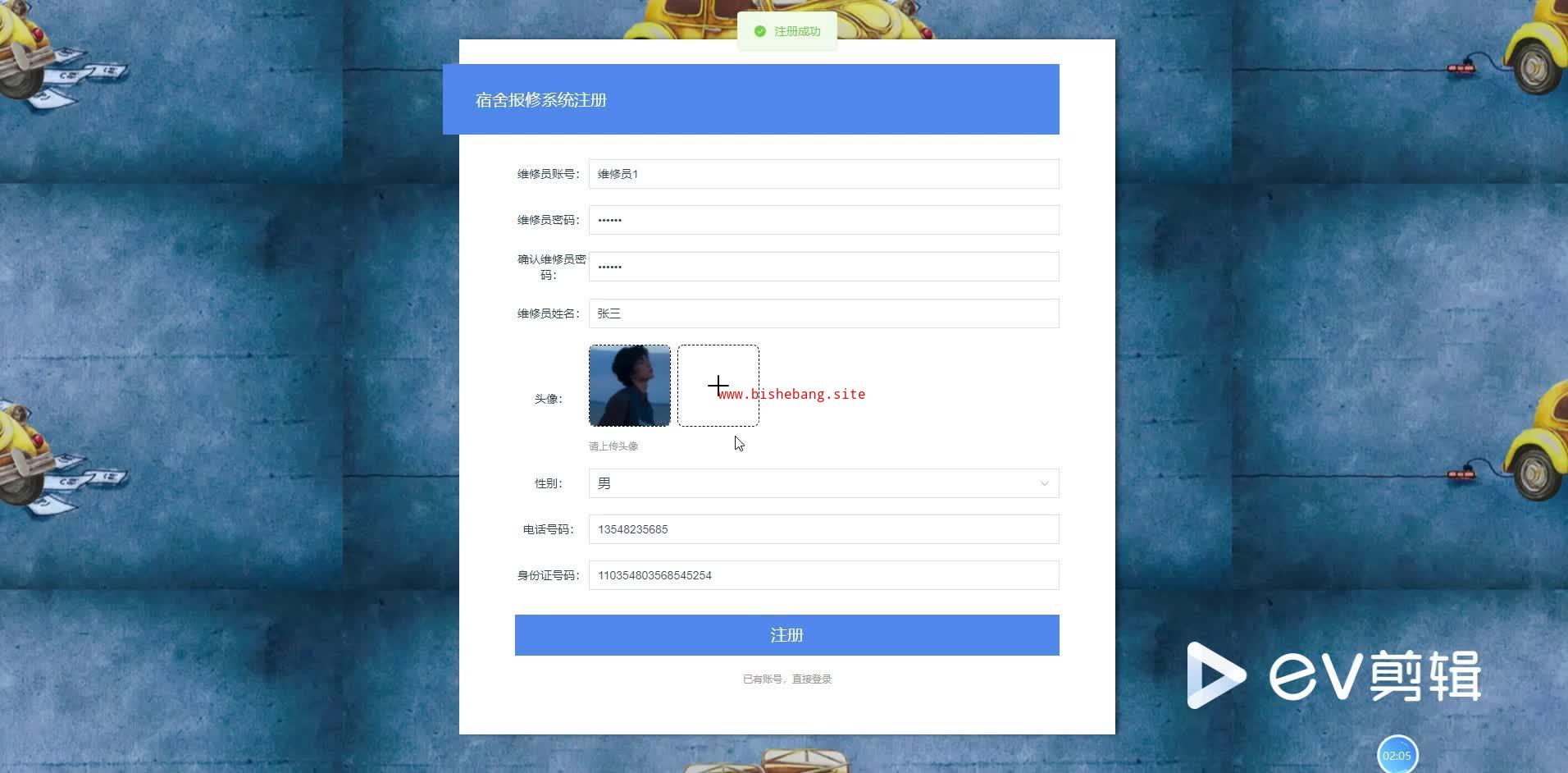Submit the form with 注册 button

pyautogui.click(x=786, y=635)
